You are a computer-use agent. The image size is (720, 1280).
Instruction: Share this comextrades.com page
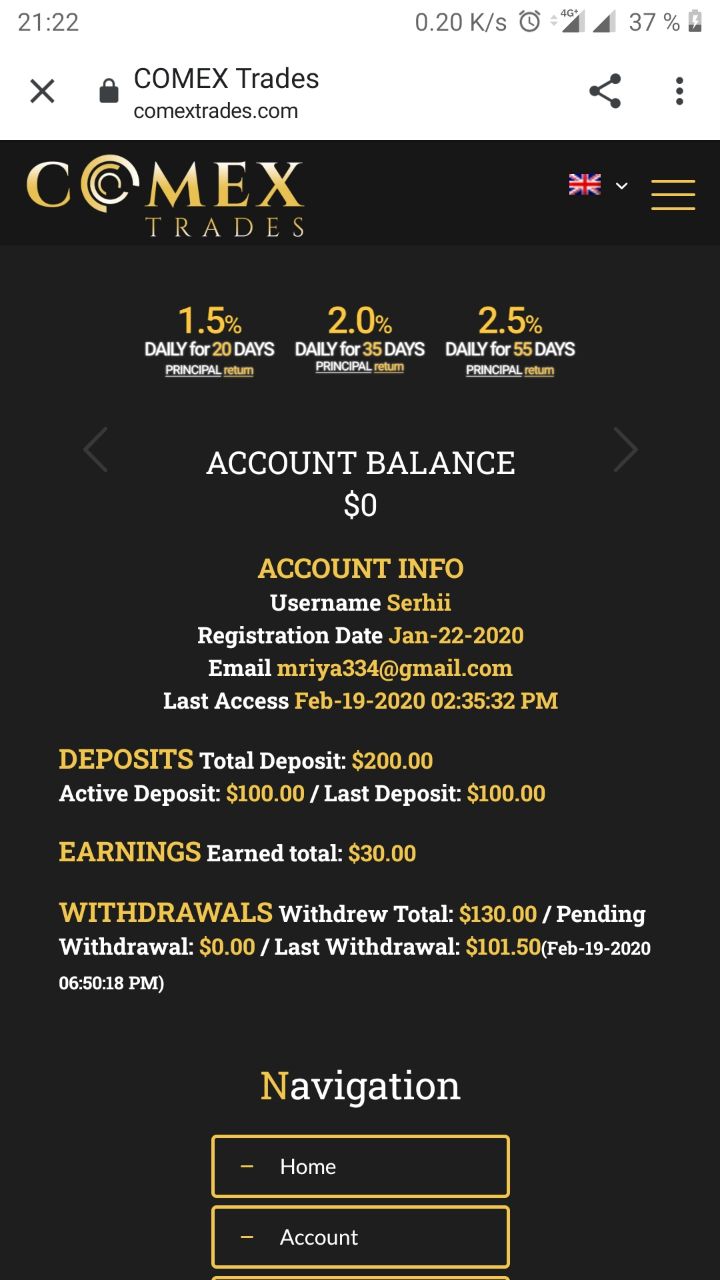click(605, 92)
